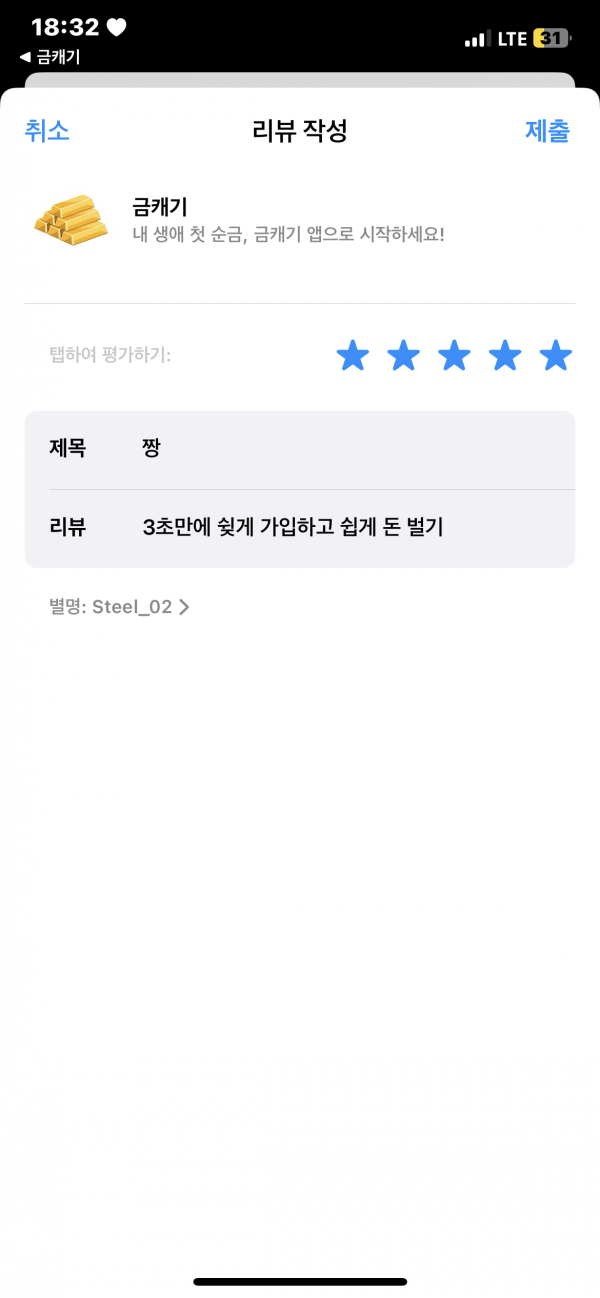The height and width of the screenshot is (1298, 600).
Task: Cancel writing the review with 취소
Action: [47, 131]
